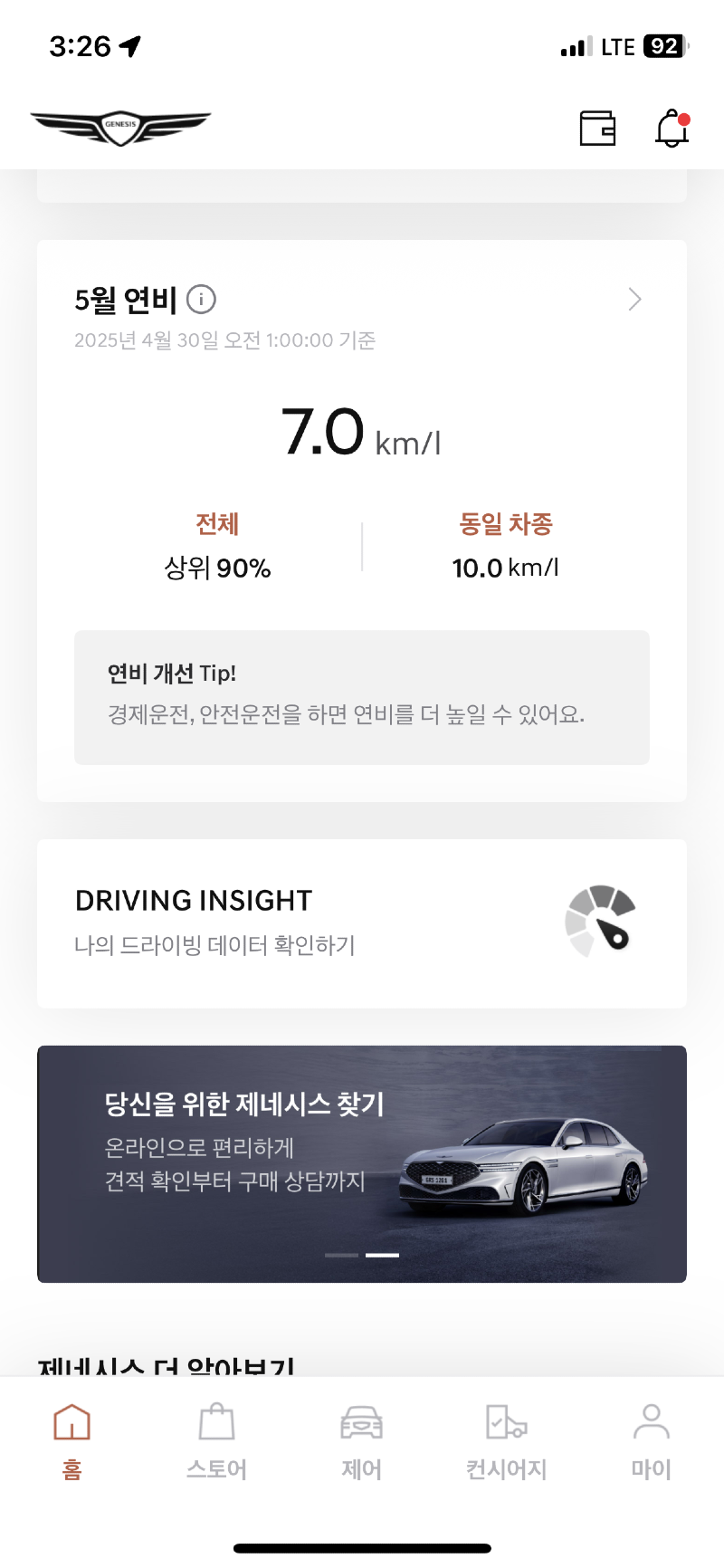
Task: Switch to the 스토어 tab
Action: pyautogui.click(x=217, y=1441)
